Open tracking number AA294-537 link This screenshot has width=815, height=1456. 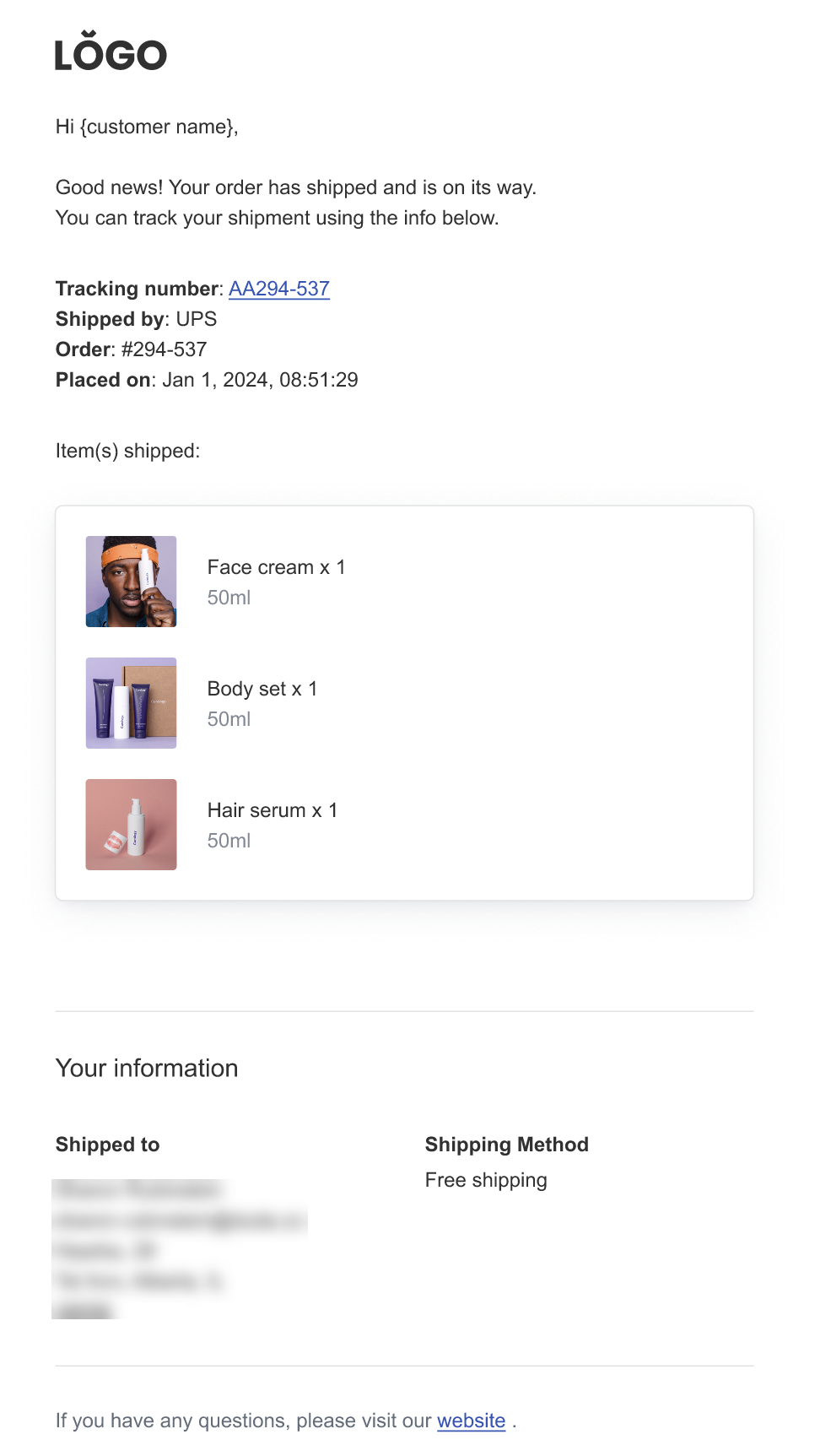[x=278, y=289]
